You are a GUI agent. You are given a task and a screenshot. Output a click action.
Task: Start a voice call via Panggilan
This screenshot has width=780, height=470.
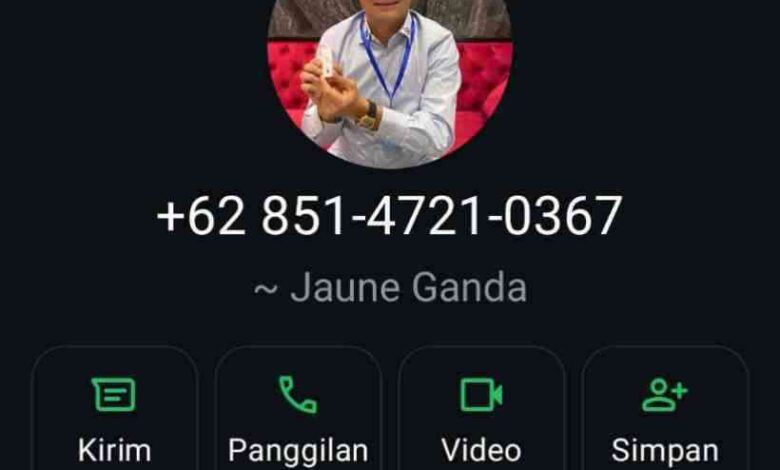tap(298, 415)
